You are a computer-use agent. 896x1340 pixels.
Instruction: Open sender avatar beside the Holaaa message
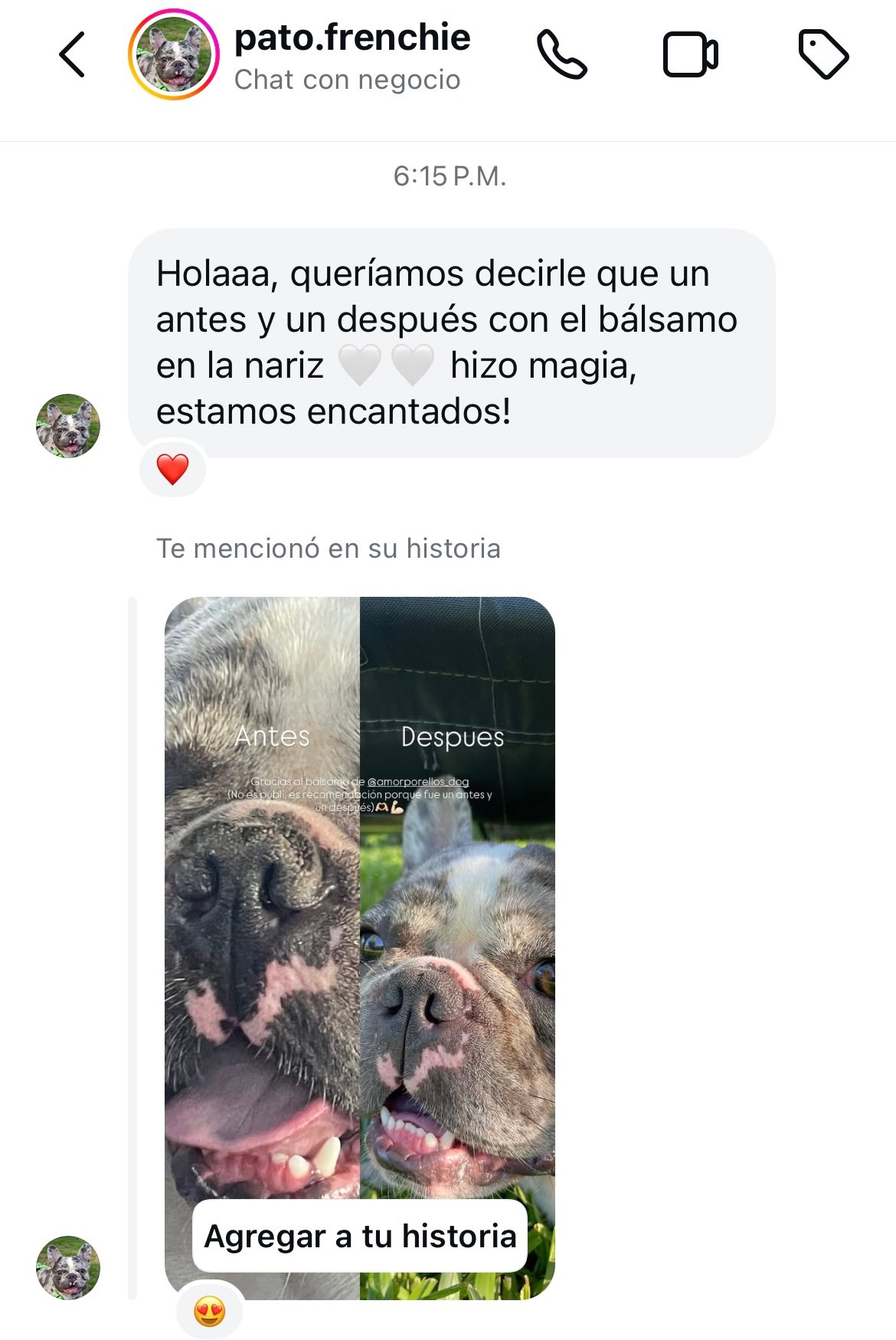click(68, 426)
